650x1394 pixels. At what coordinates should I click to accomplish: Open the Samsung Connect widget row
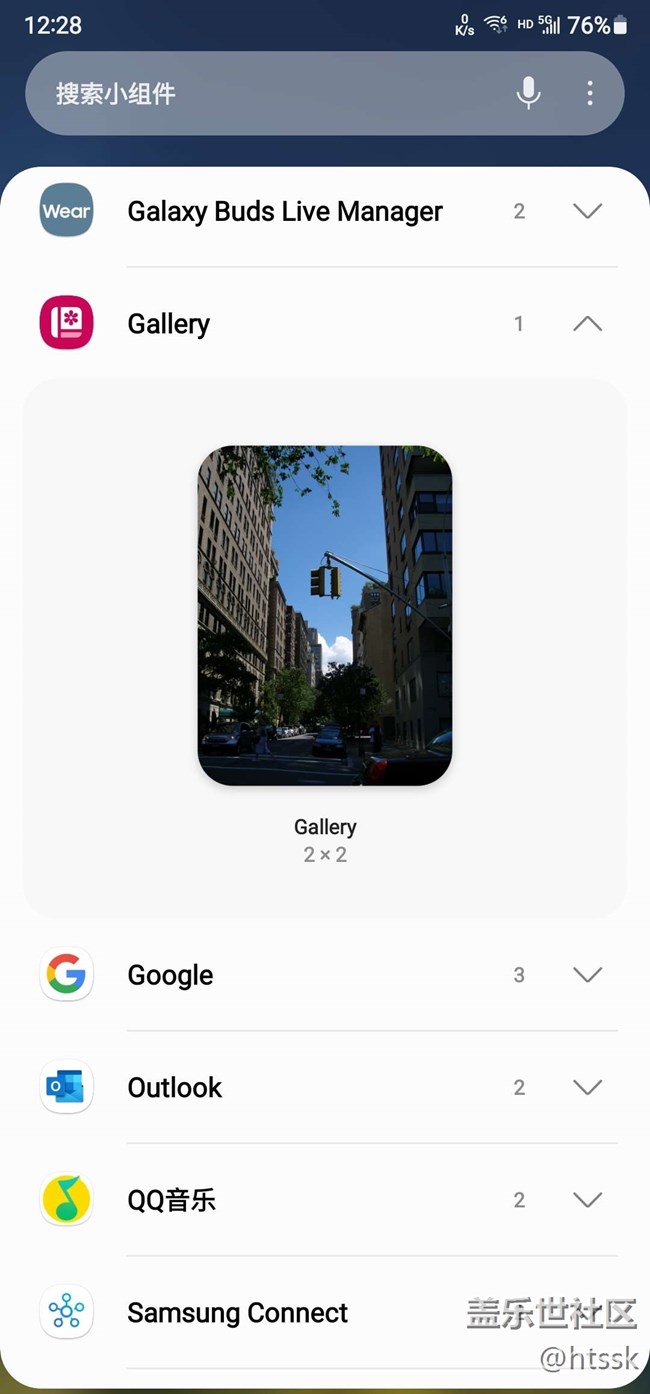coord(238,1313)
